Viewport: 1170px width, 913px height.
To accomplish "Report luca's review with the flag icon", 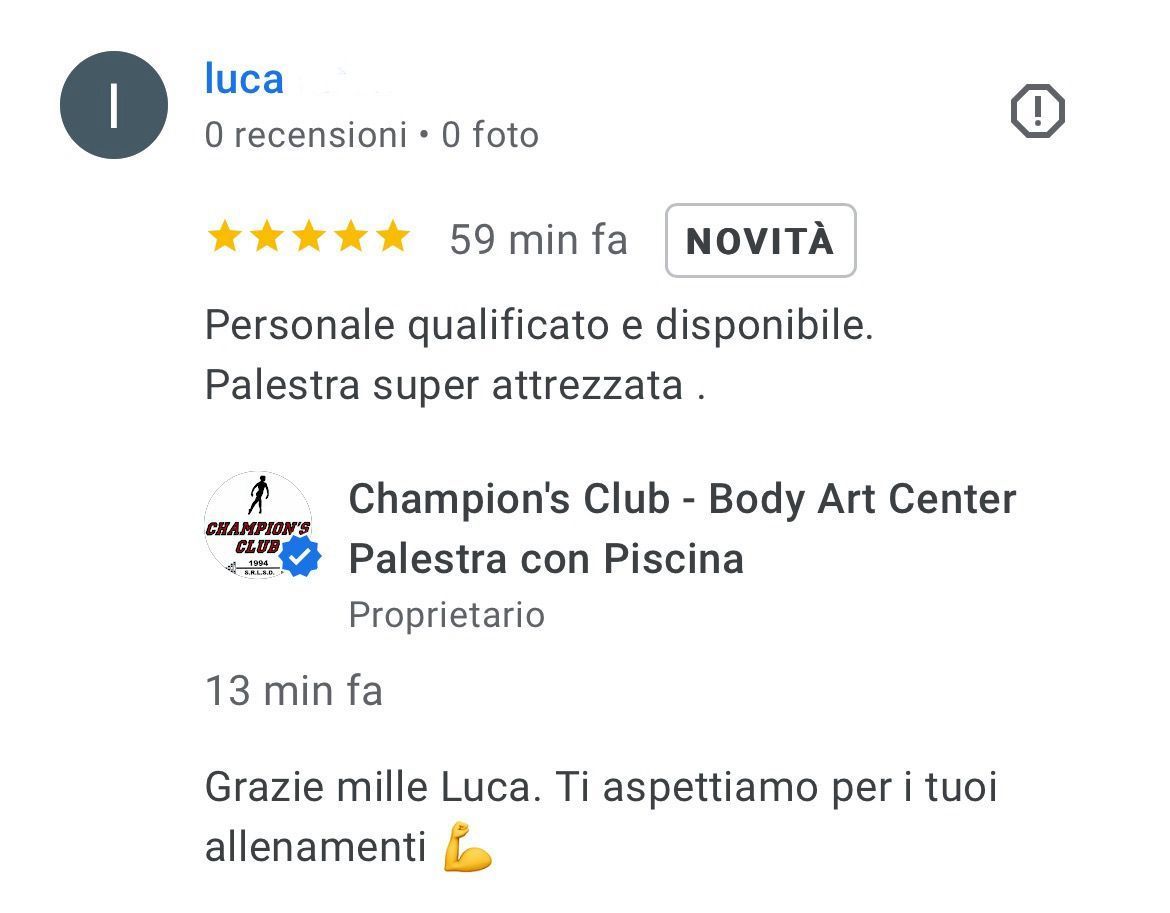I will [1037, 110].
